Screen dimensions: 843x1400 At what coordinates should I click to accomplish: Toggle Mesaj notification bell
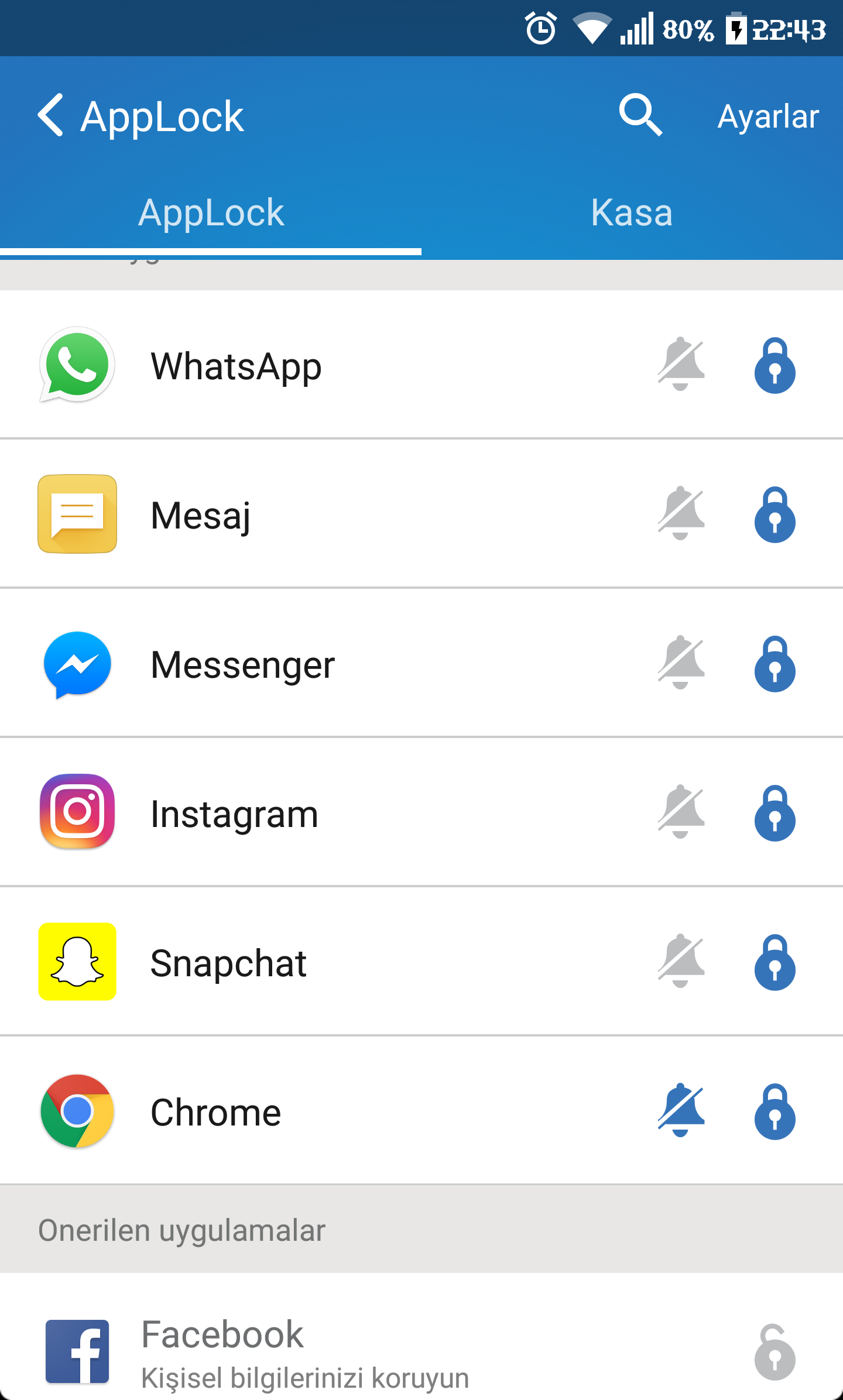681,513
